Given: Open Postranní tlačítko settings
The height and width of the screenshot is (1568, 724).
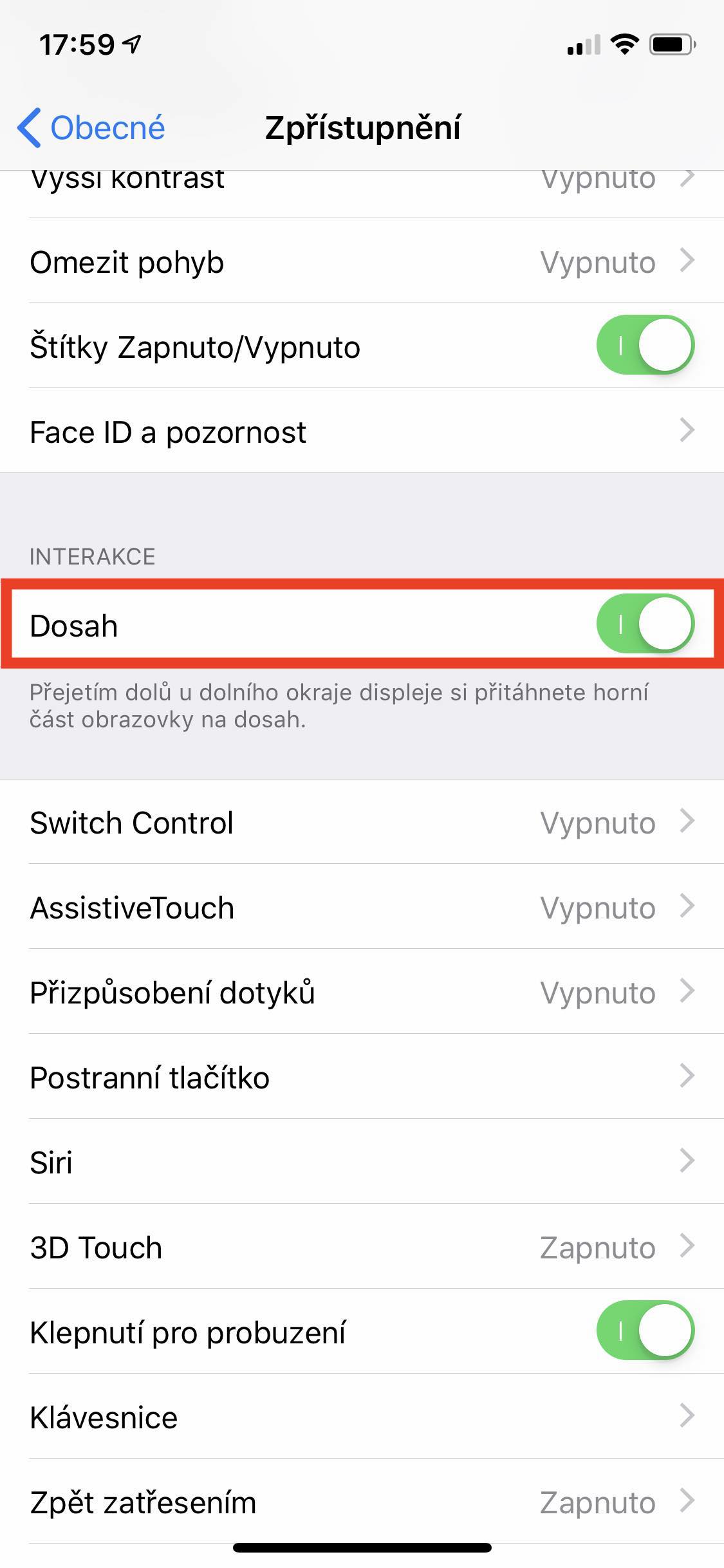Looking at the screenshot, I should [x=362, y=1078].
